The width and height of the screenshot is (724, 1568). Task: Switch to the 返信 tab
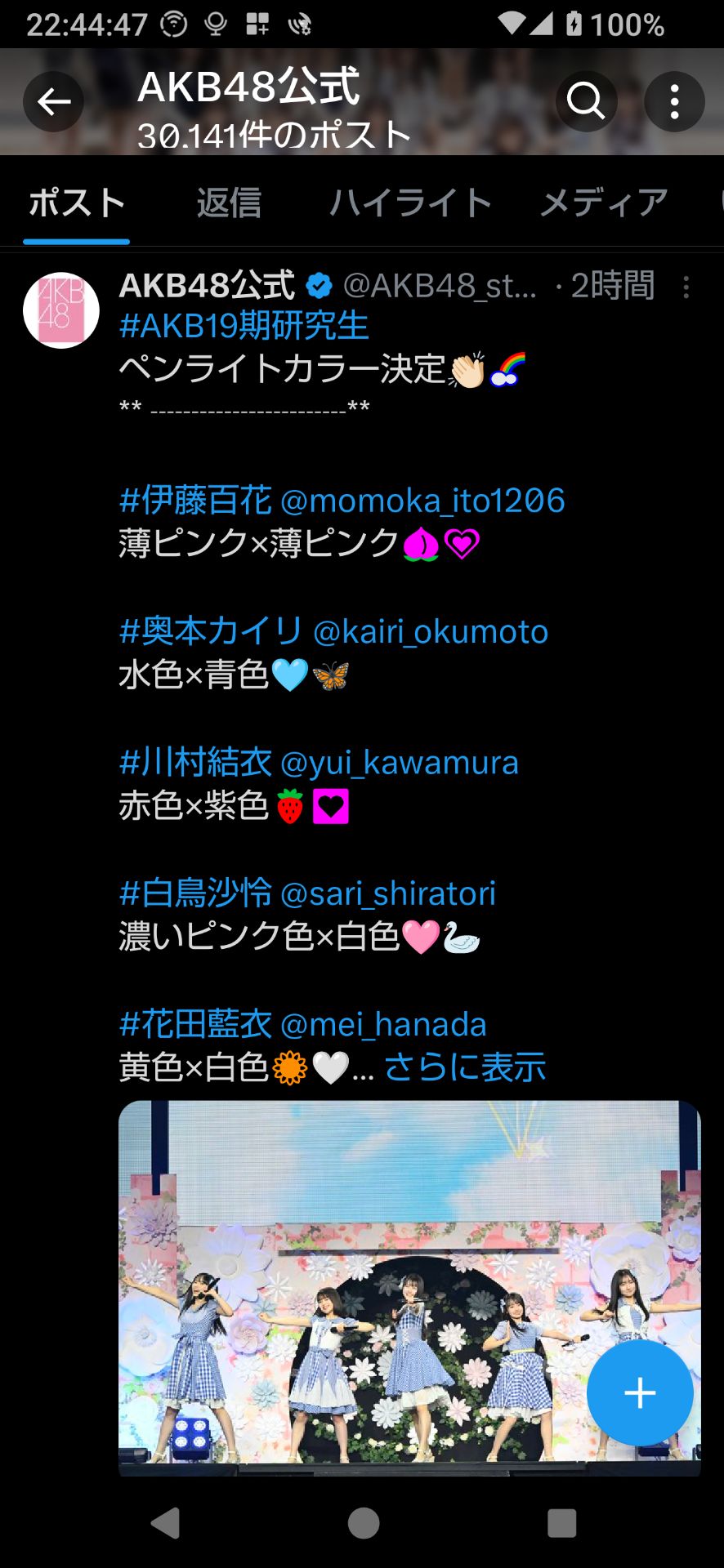tap(229, 203)
